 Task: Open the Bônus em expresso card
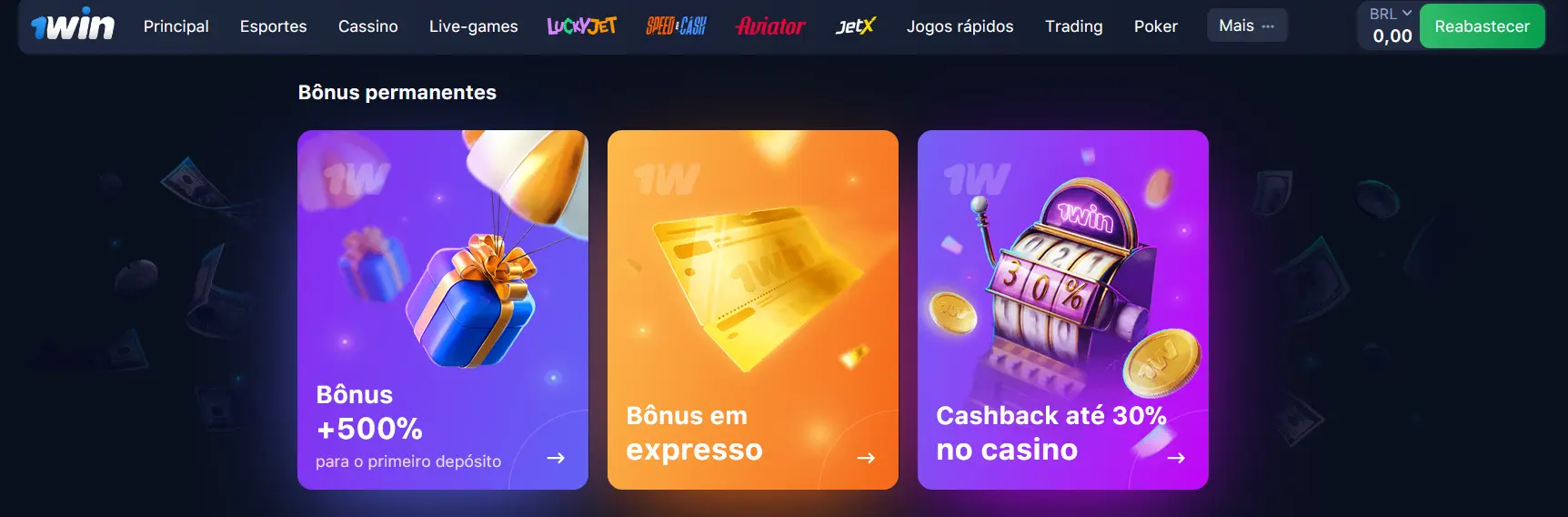tap(752, 309)
